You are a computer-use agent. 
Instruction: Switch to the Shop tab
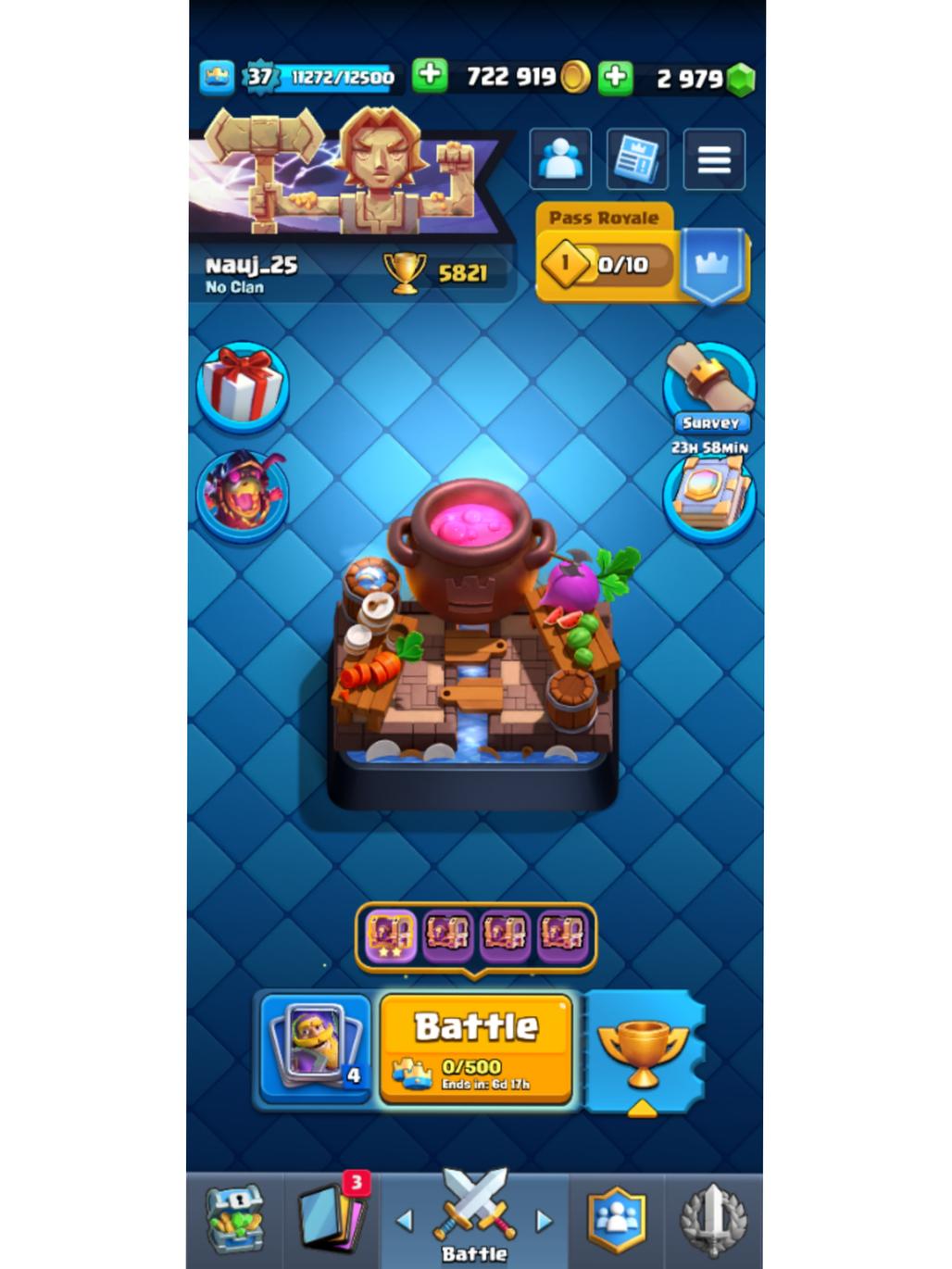235,1219
